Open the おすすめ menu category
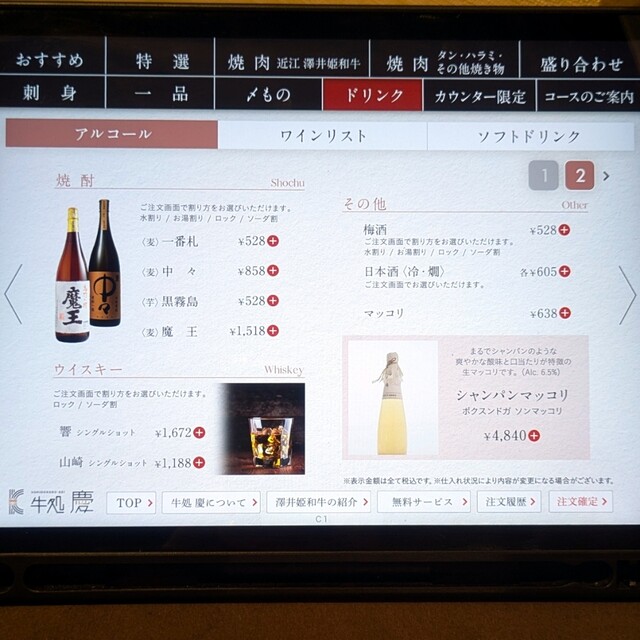This screenshot has height=640, width=640. coord(52,62)
